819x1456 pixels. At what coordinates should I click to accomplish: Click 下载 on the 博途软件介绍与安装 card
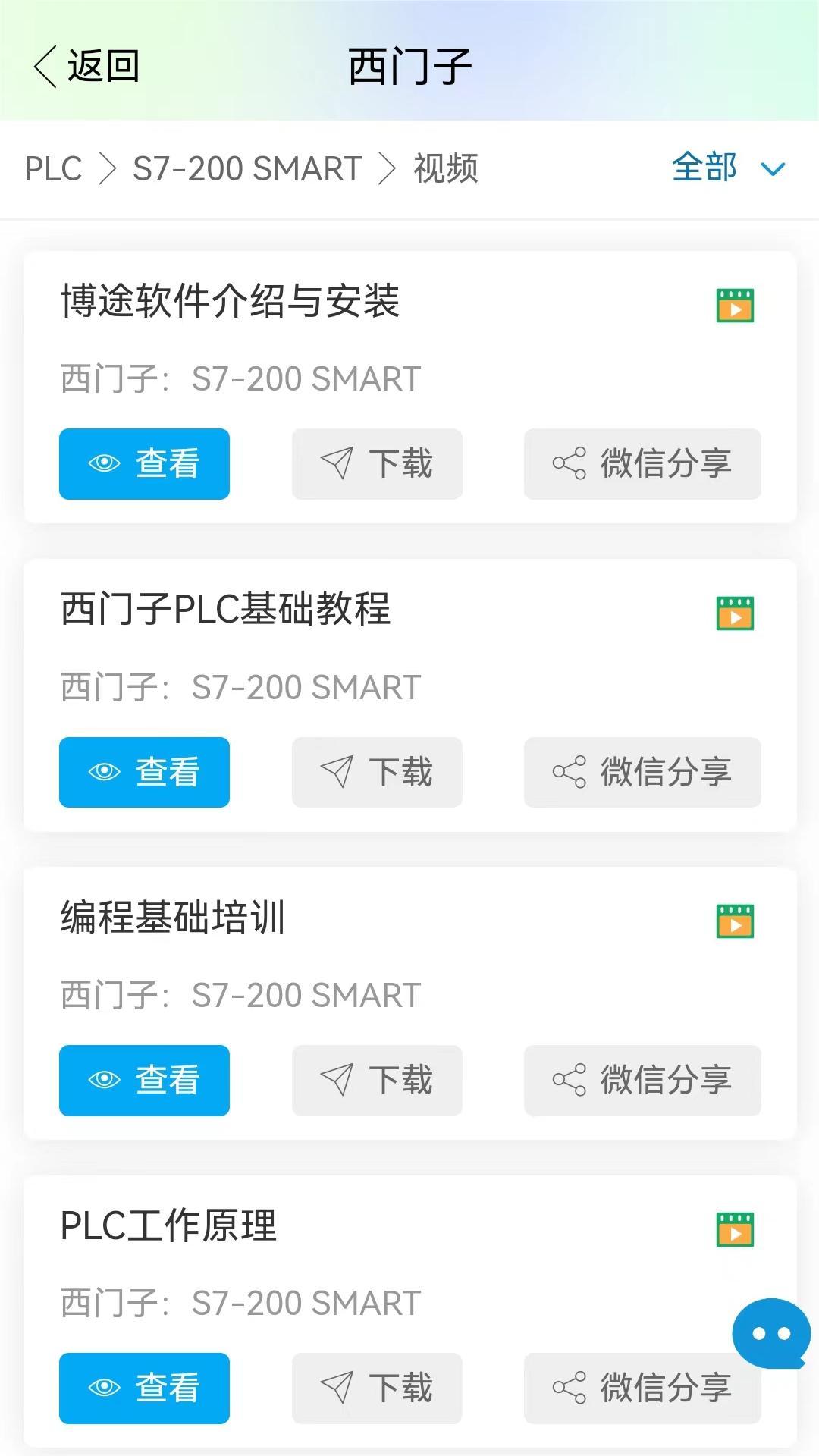click(377, 463)
